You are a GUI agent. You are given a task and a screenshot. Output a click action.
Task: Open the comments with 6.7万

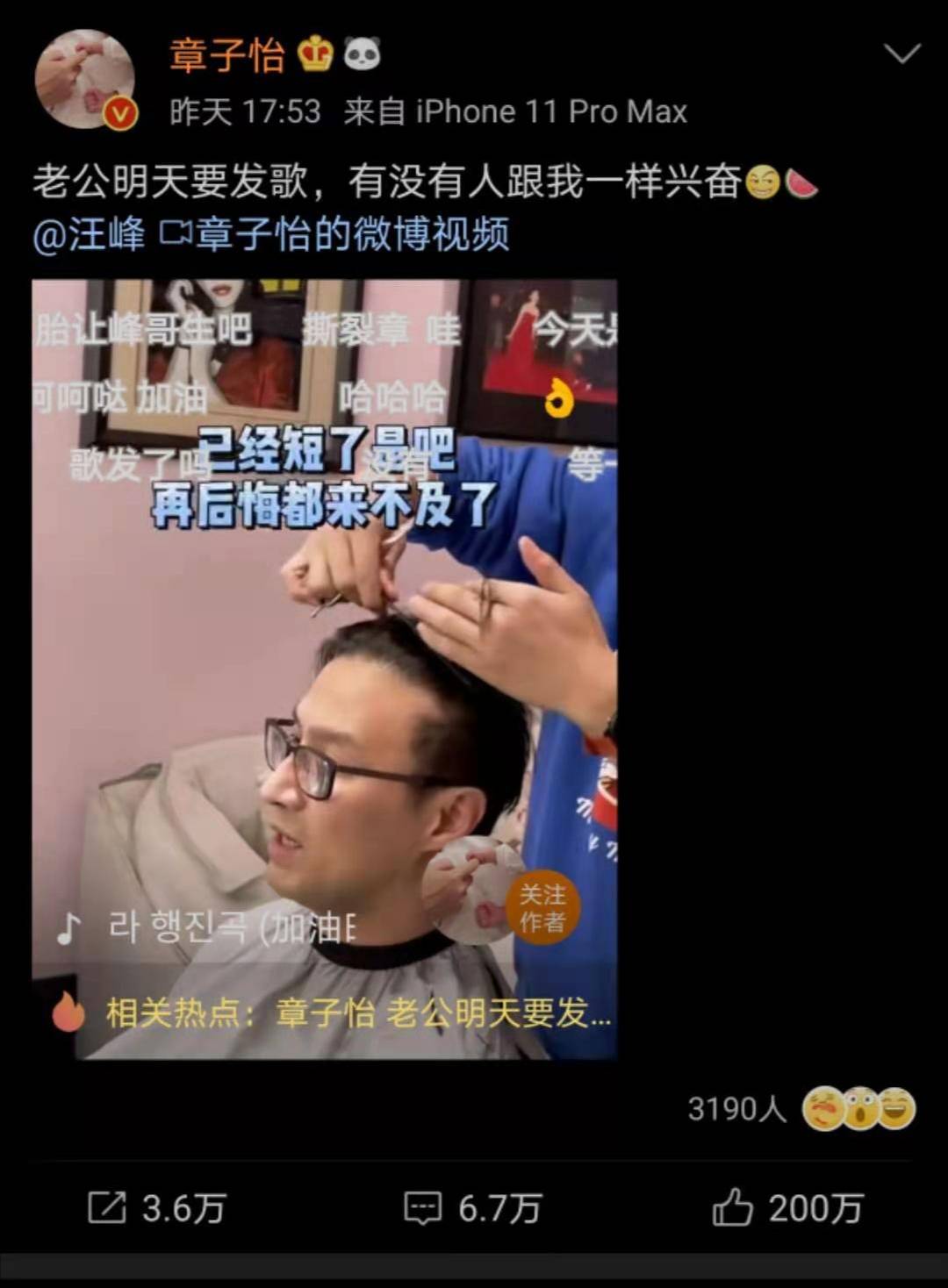pos(472,1208)
